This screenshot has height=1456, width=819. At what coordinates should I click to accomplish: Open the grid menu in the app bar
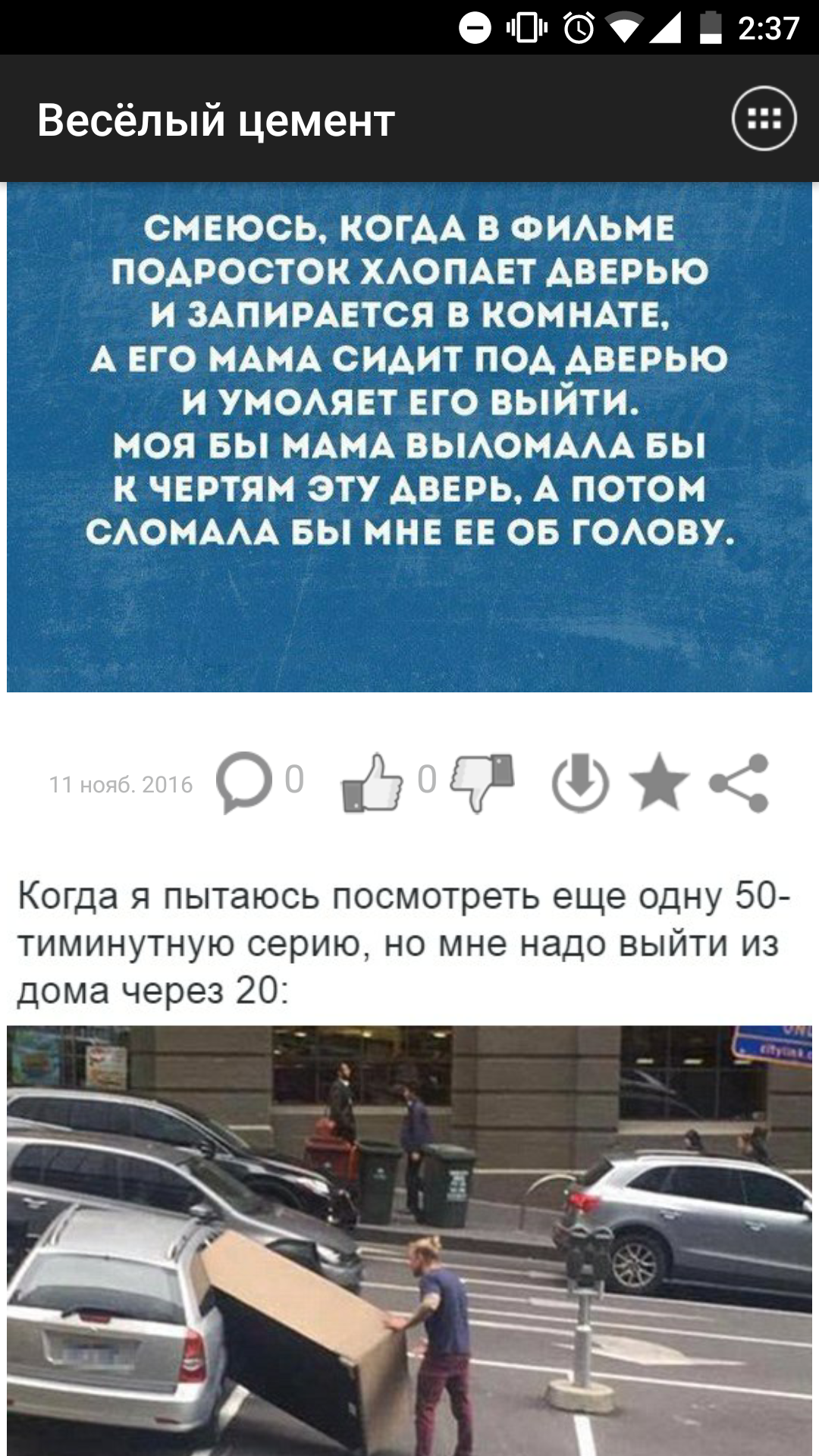(x=764, y=119)
